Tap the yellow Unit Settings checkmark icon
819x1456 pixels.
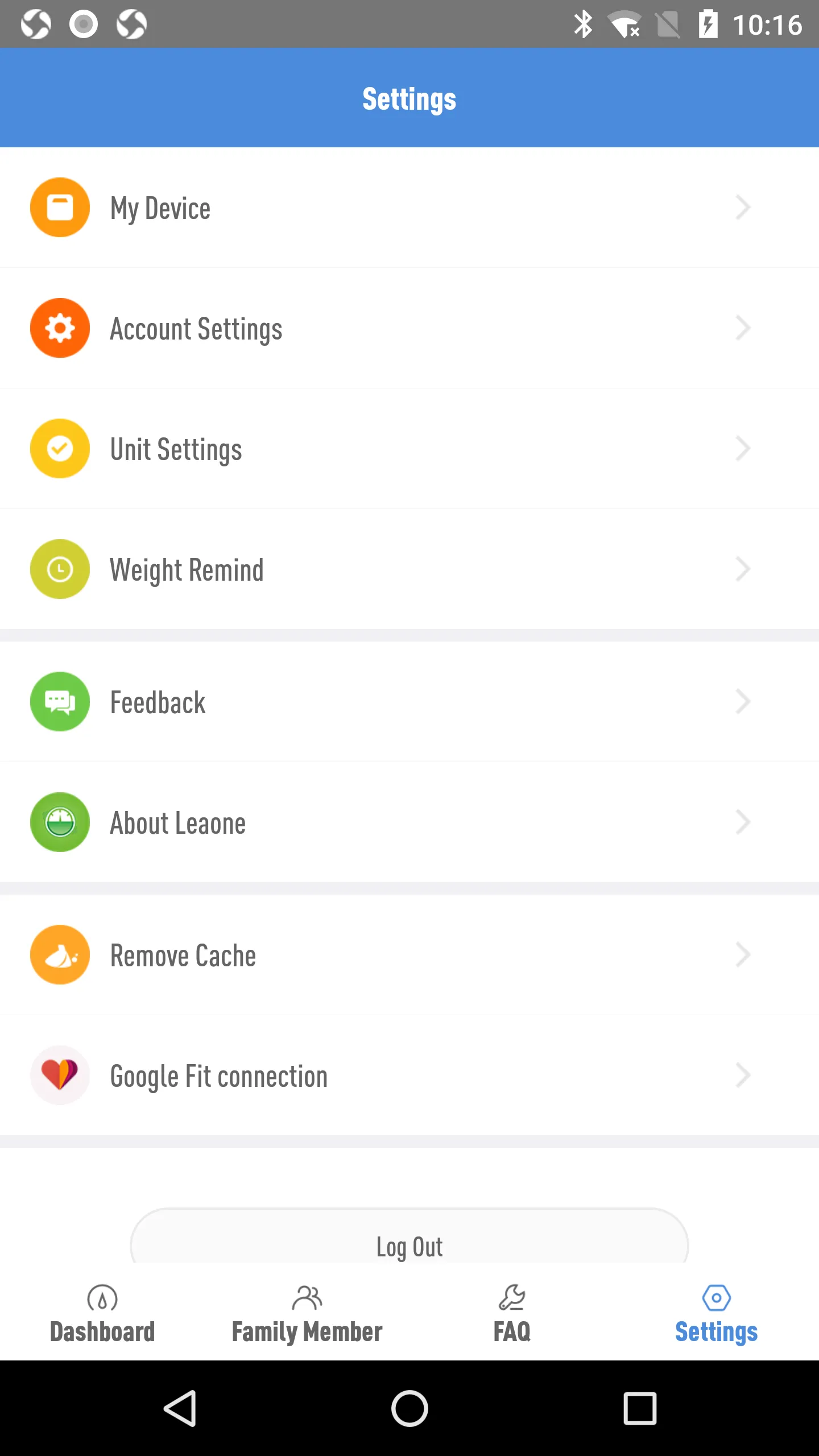click(60, 448)
